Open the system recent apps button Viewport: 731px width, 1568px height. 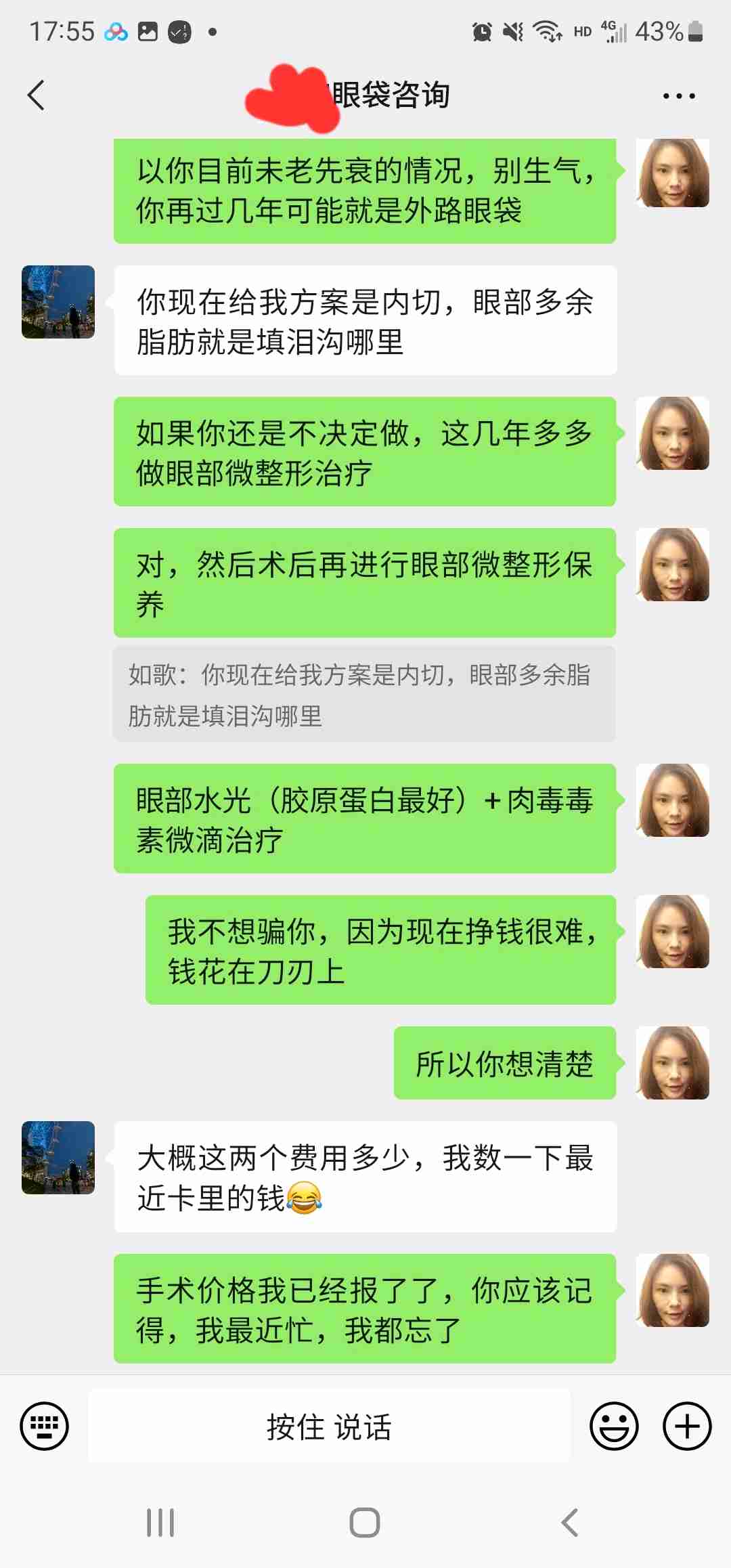point(160,1523)
